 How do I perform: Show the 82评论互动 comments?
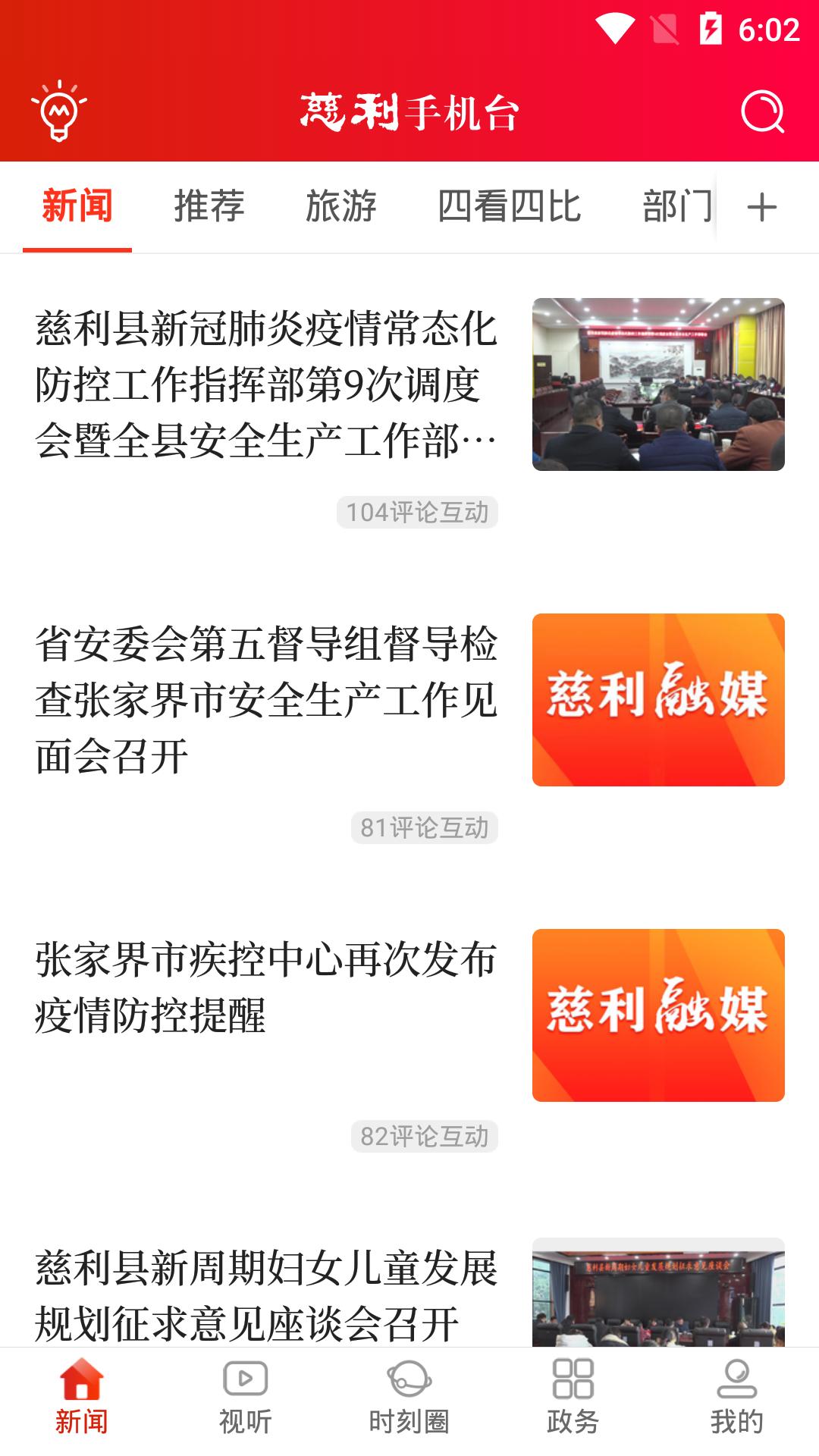[x=424, y=1137]
